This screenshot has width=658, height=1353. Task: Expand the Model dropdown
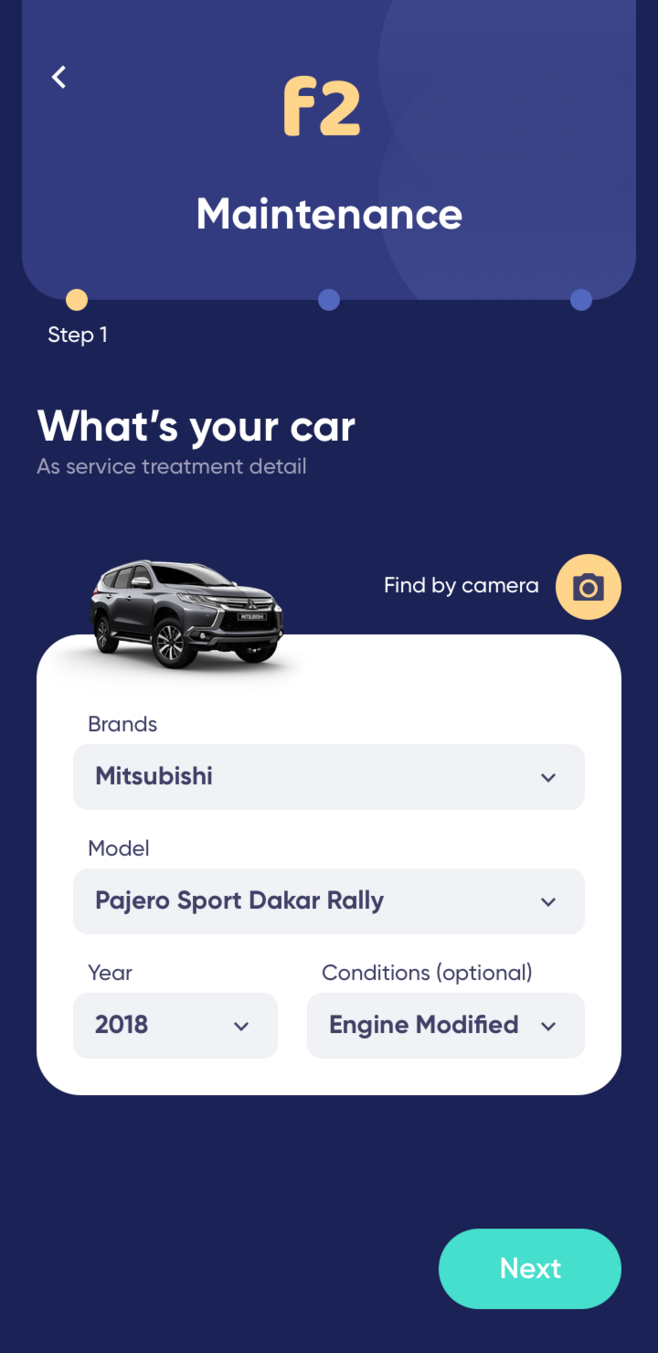pos(328,901)
